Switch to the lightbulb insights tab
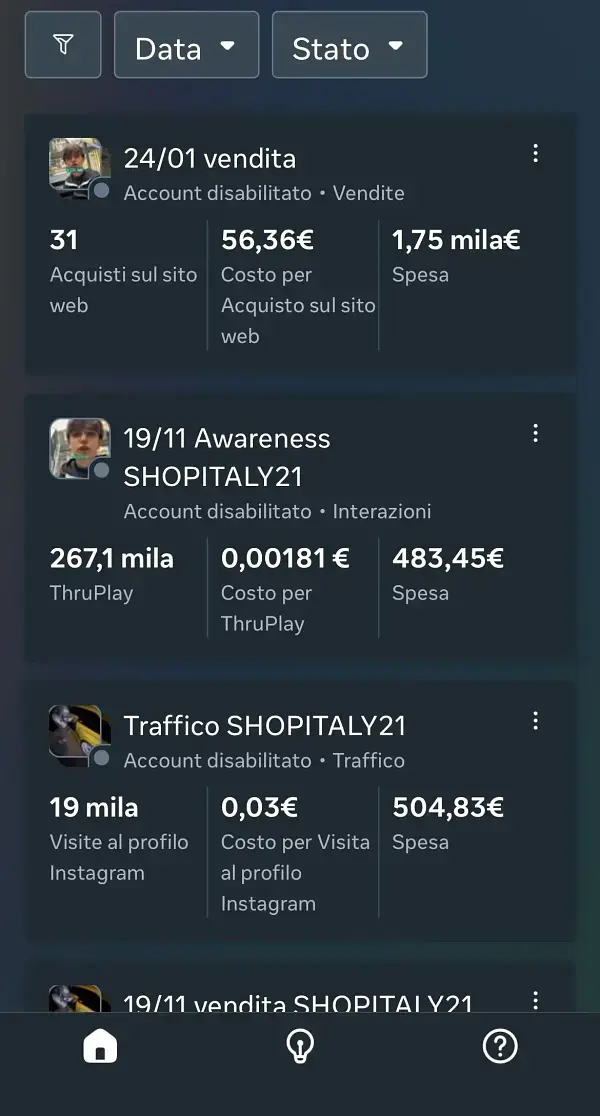The width and height of the screenshot is (600, 1116). (300, 1047)
